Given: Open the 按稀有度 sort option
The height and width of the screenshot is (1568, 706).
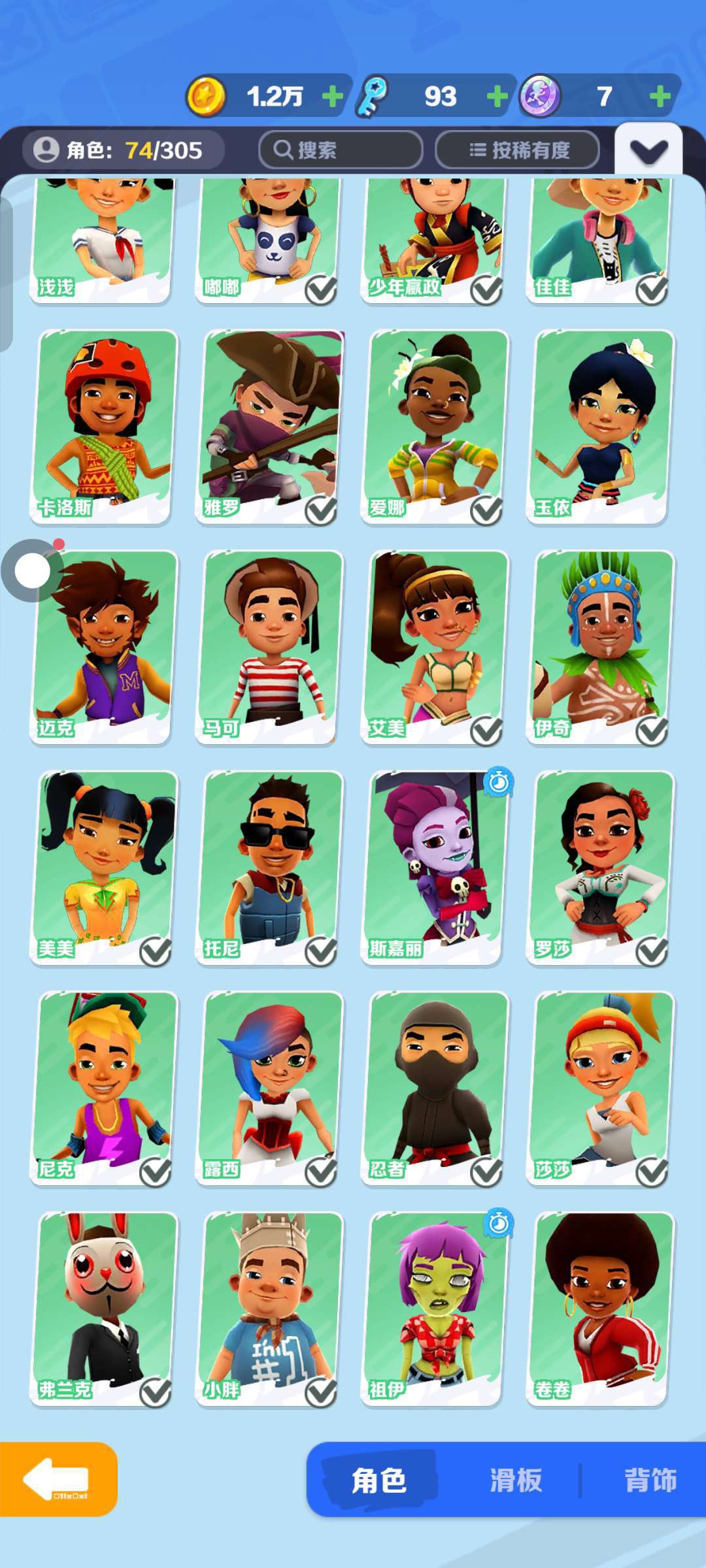Looking at the screenshot, I should pos(517,150).
